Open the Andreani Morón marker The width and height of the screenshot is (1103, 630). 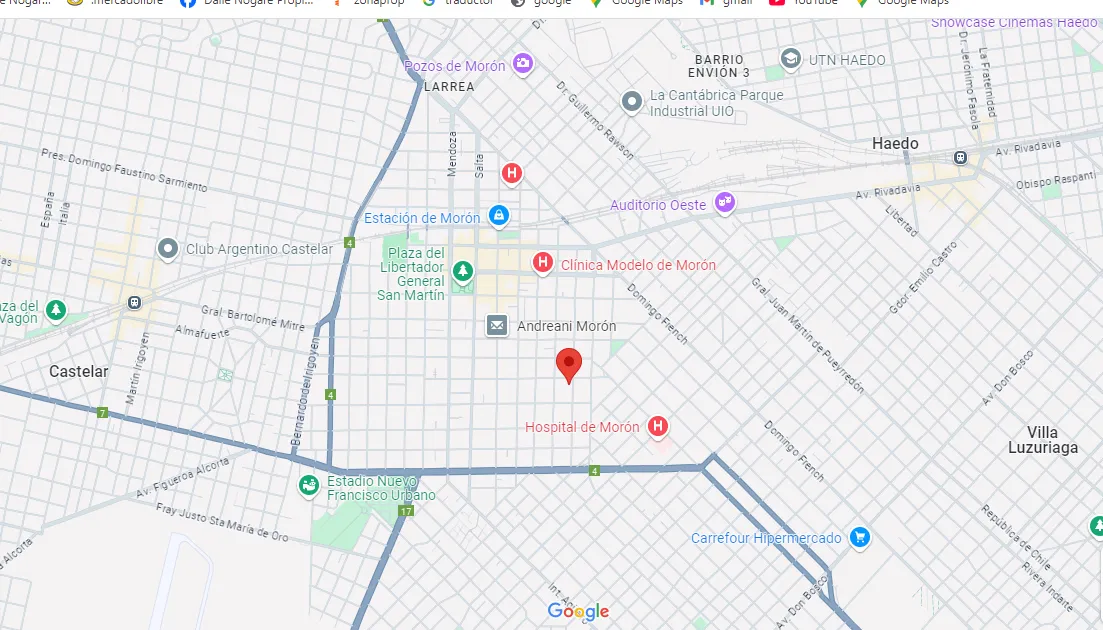[497, 325]
